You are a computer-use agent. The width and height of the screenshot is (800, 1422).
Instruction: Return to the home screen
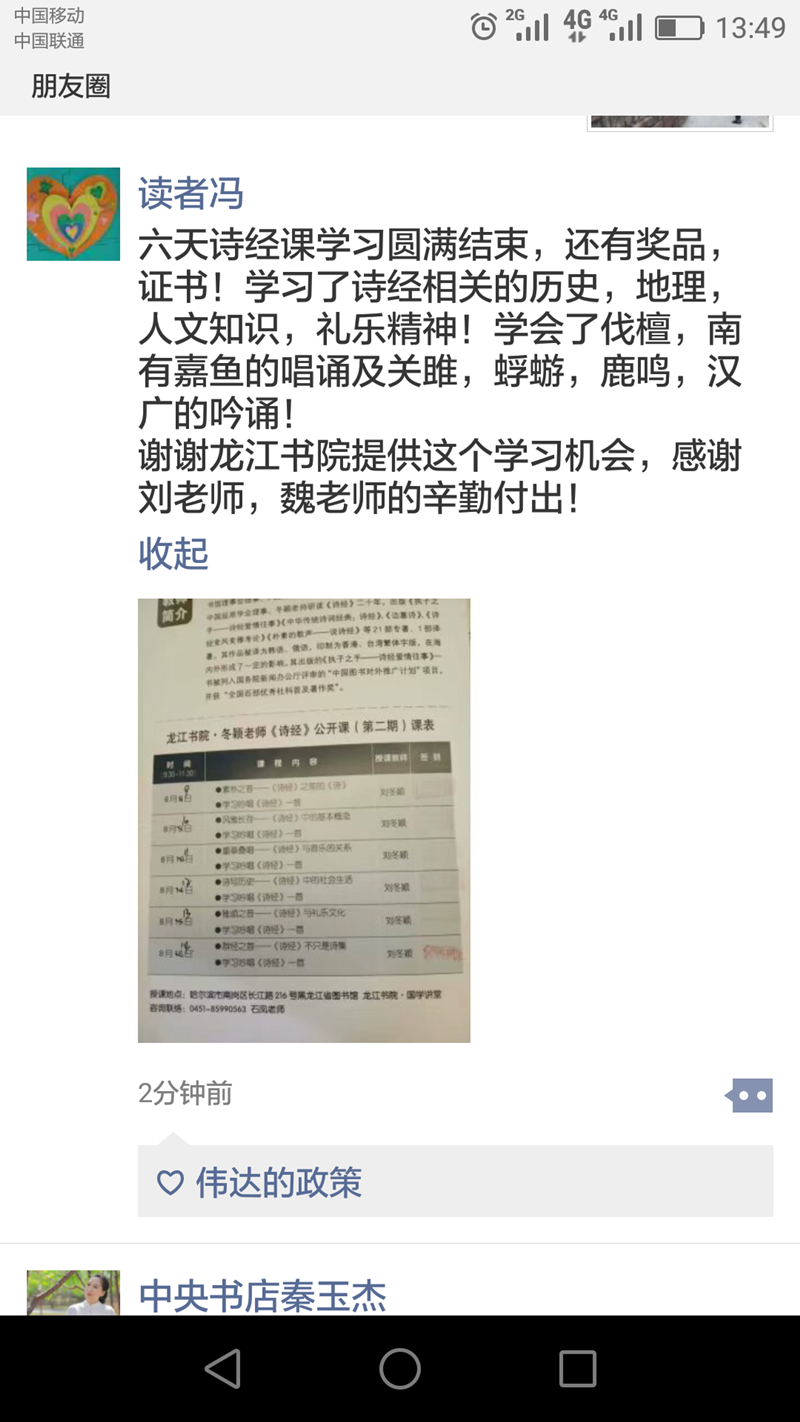(400, 1368)
